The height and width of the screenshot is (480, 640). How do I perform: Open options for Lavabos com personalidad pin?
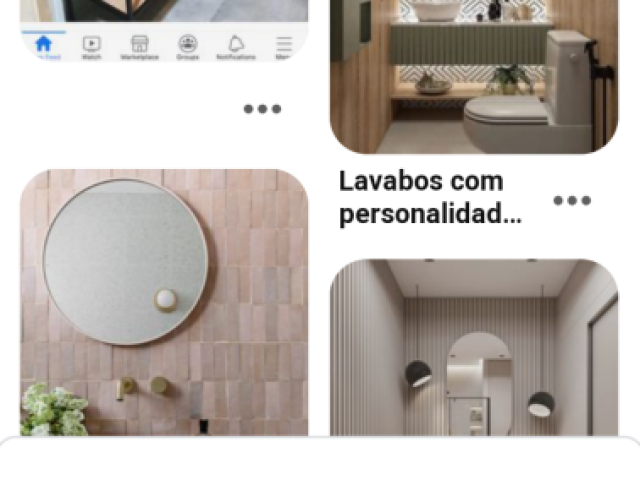point(572,201)
